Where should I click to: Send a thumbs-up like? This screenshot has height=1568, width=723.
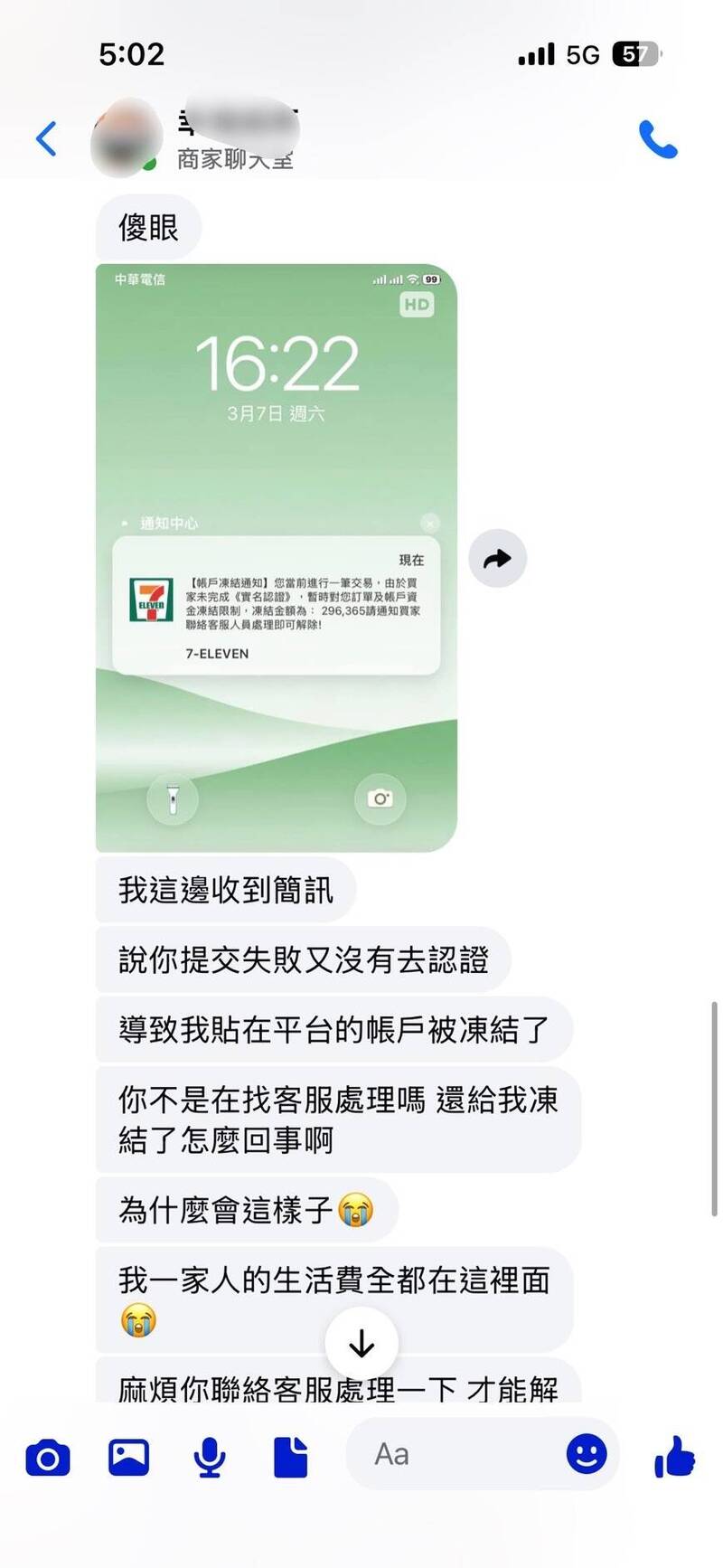coord(674,1456)
